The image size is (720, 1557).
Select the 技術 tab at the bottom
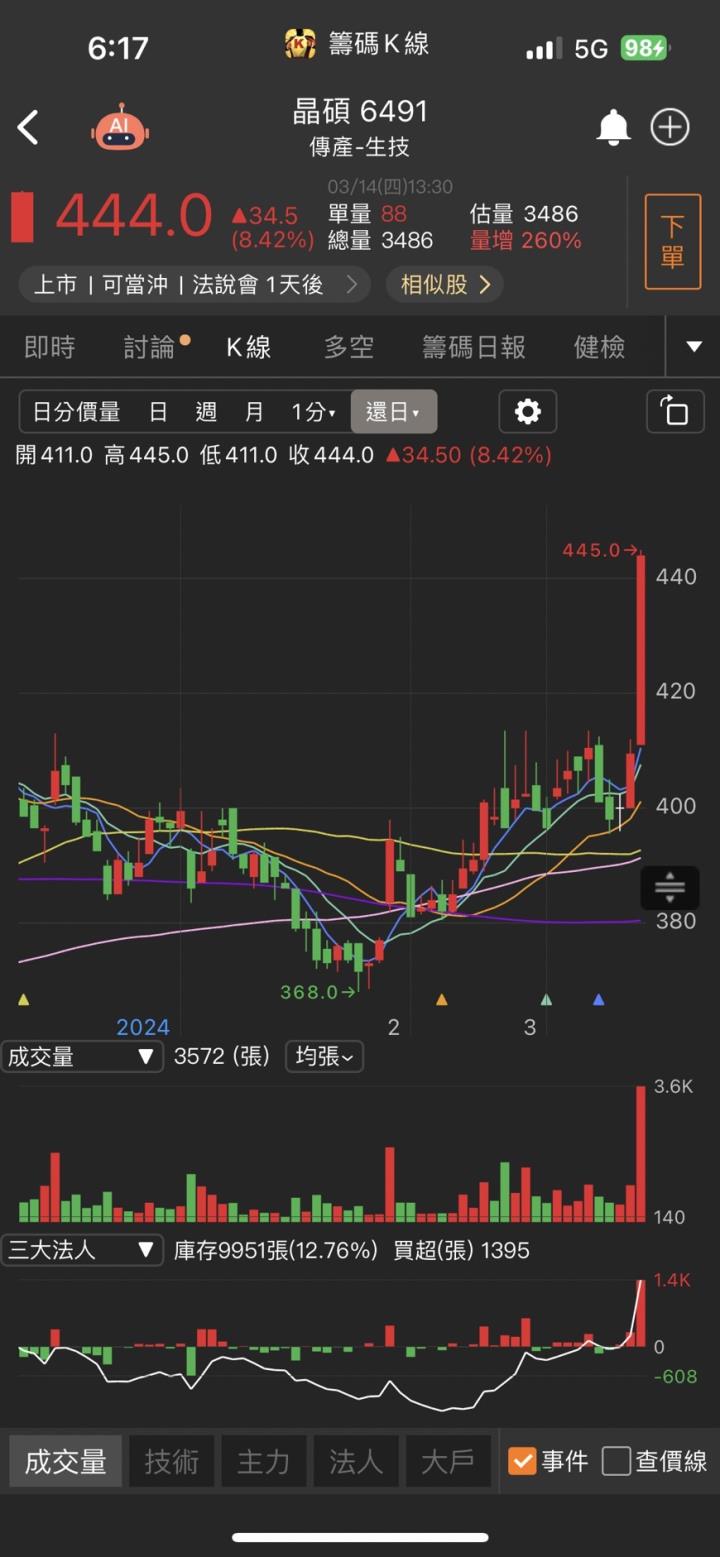tap(172, 1461)
